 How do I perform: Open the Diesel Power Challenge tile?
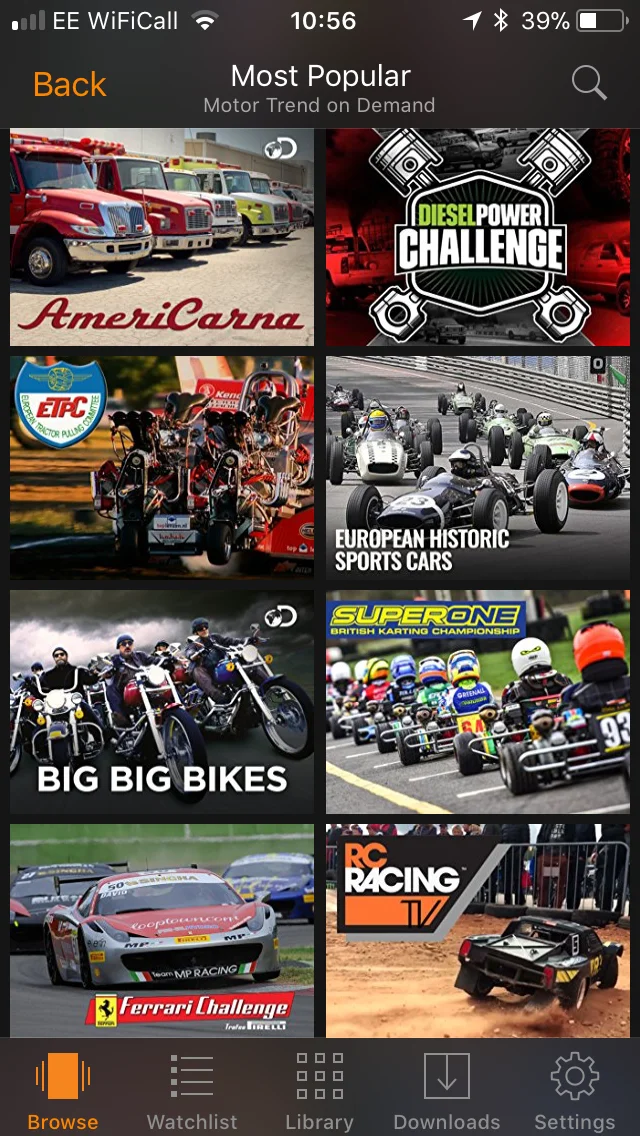coord(478,238)
